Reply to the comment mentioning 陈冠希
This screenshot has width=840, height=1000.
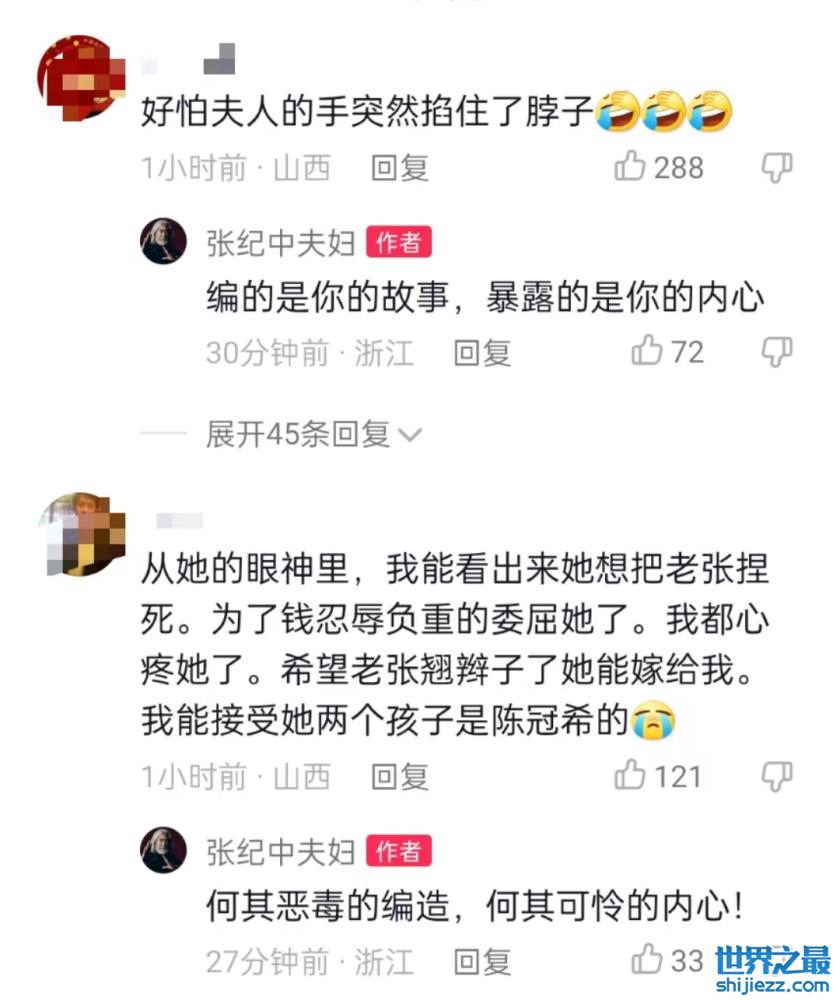point(400,776)
